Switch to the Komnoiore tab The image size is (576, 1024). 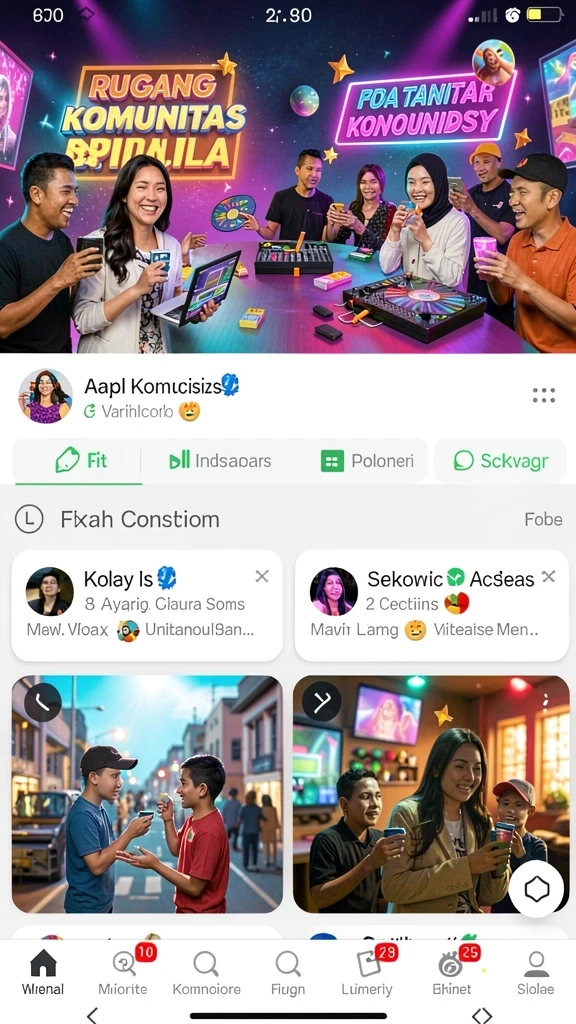pyautogui.click(x=206, y=973)
